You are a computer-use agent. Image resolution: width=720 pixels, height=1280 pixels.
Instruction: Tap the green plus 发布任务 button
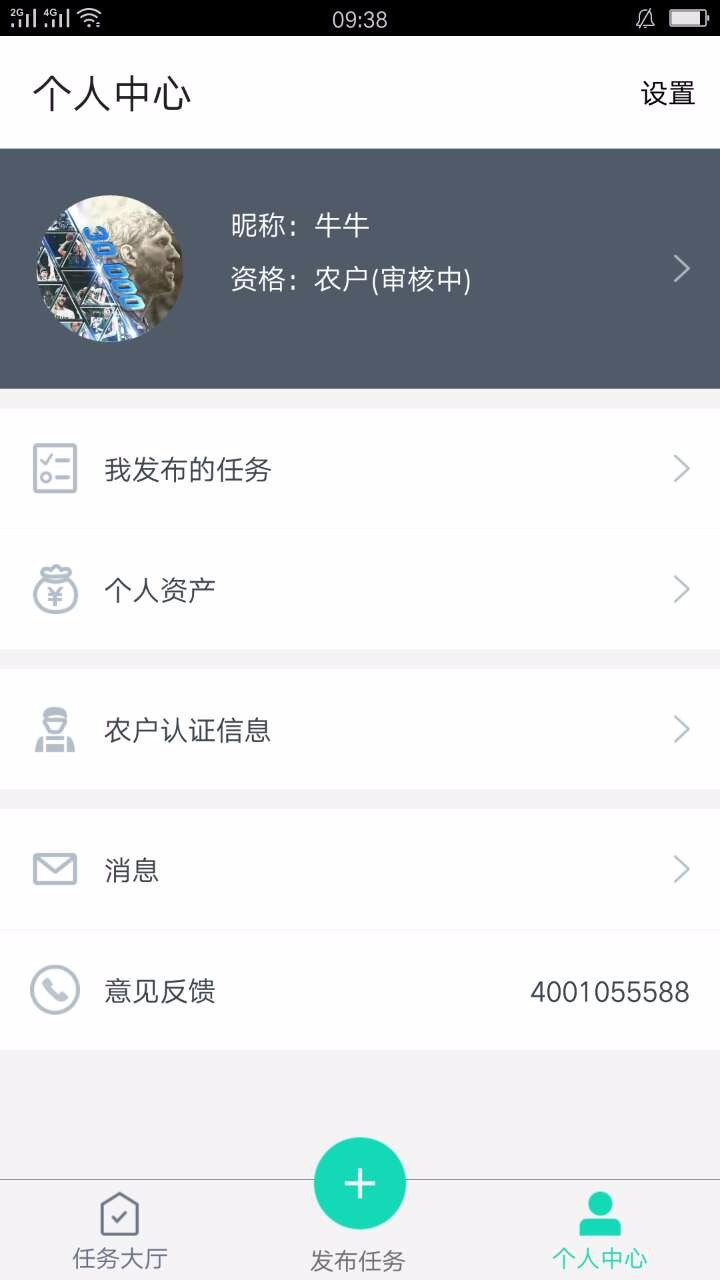(x=360, y=1184)
